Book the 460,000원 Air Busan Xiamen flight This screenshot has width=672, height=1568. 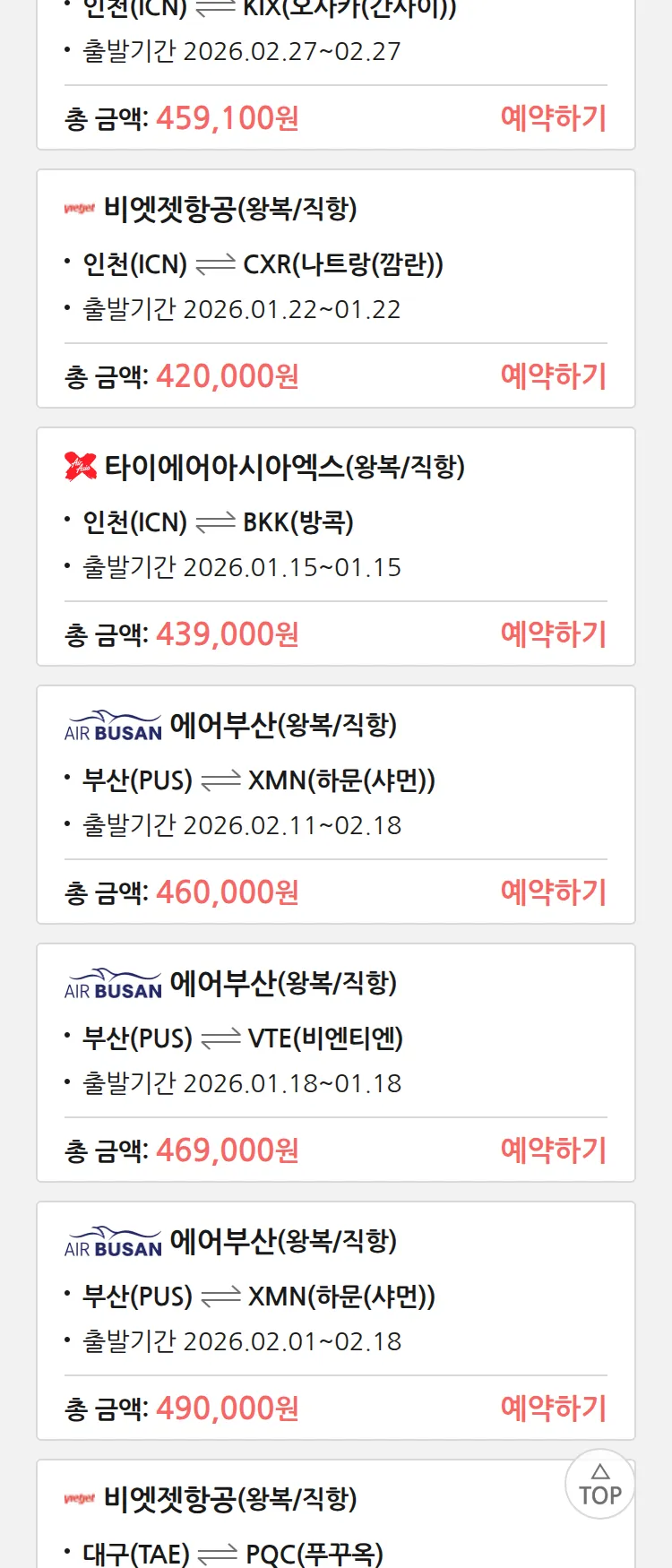tap(553, 892)
